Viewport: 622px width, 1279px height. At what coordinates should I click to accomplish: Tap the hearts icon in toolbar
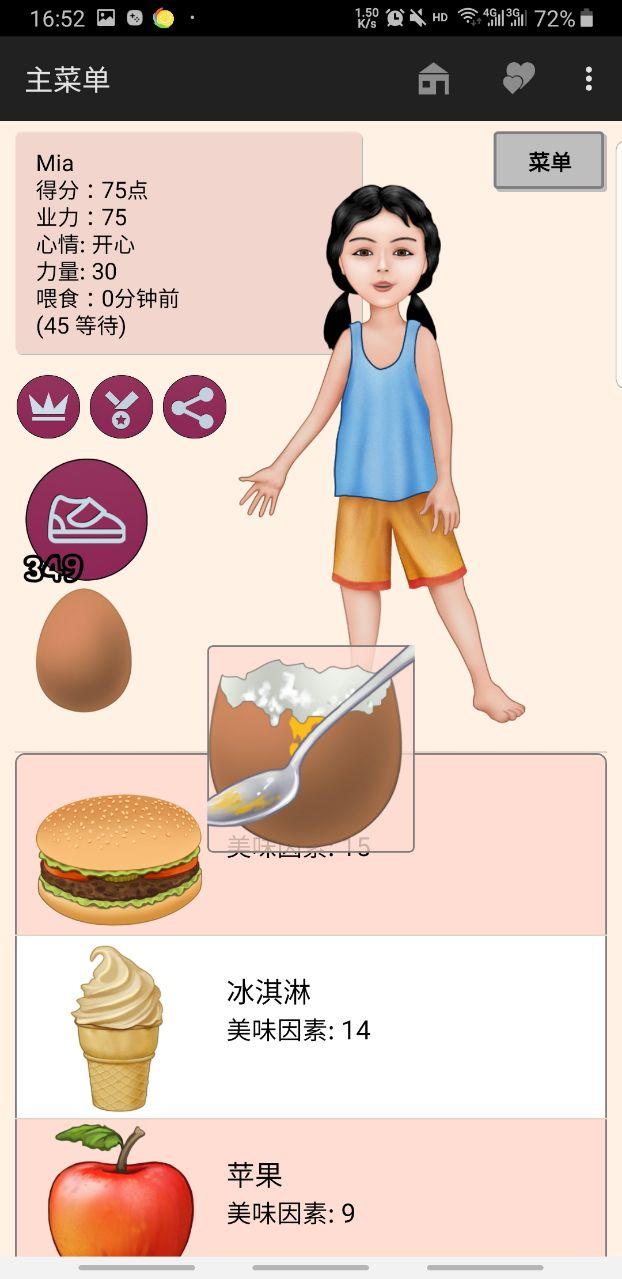coord(518,79)
